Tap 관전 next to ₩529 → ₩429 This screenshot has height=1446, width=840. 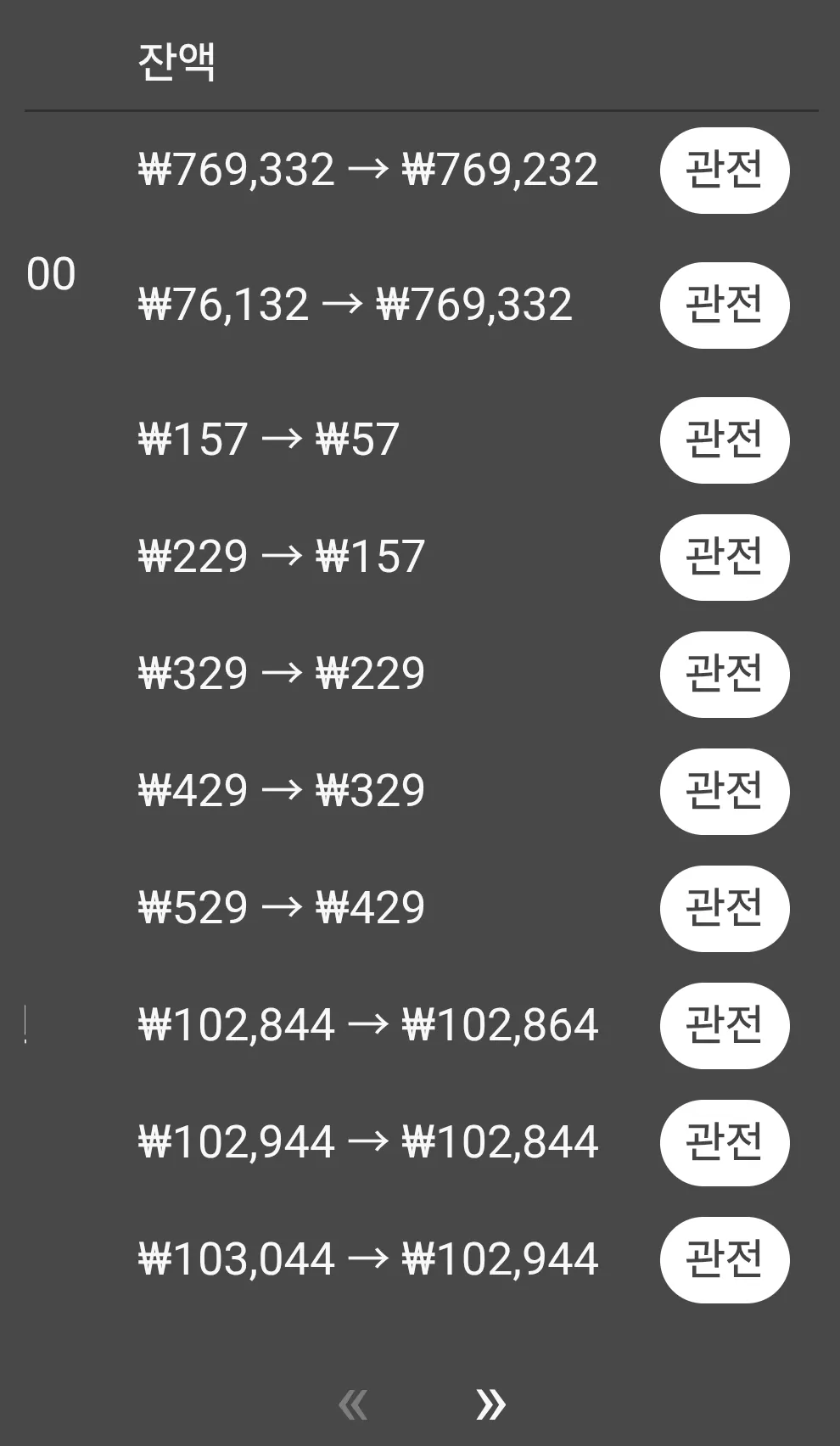pos(725,909)
